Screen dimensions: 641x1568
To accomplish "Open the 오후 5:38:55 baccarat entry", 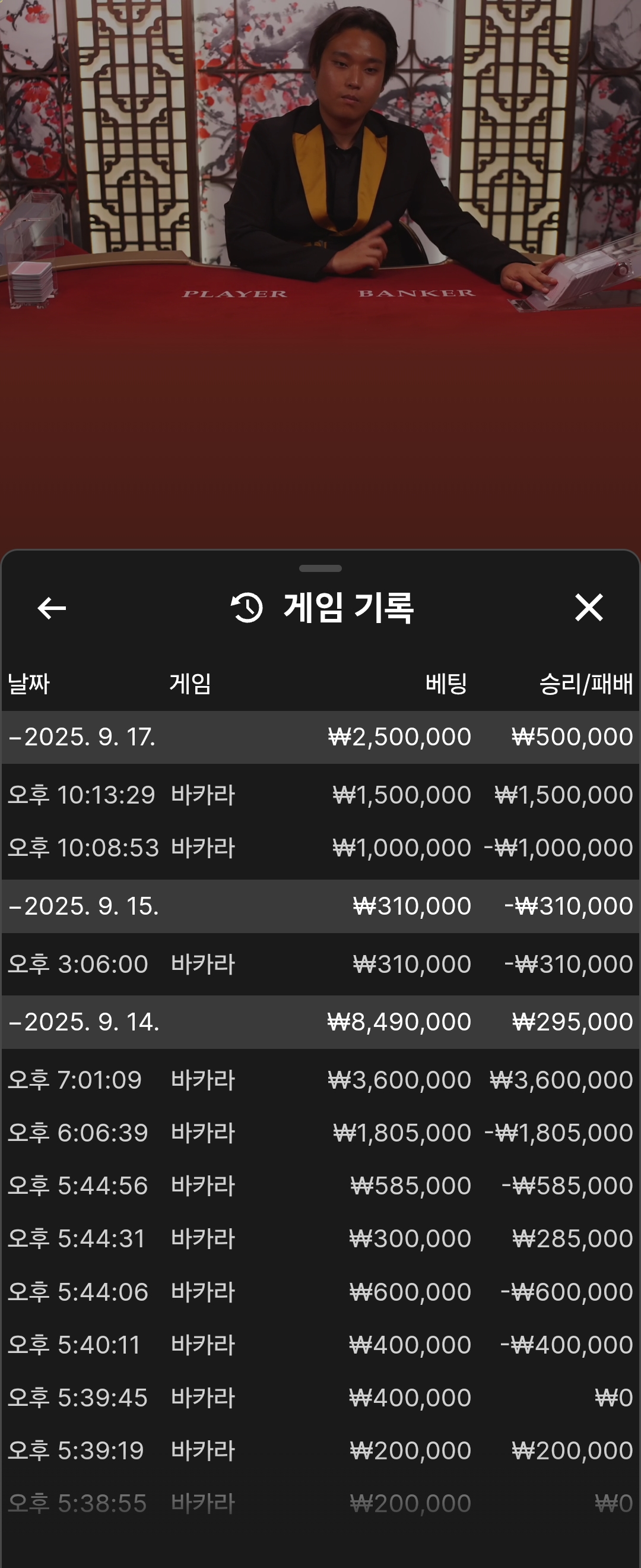I will coord(320,1503).
